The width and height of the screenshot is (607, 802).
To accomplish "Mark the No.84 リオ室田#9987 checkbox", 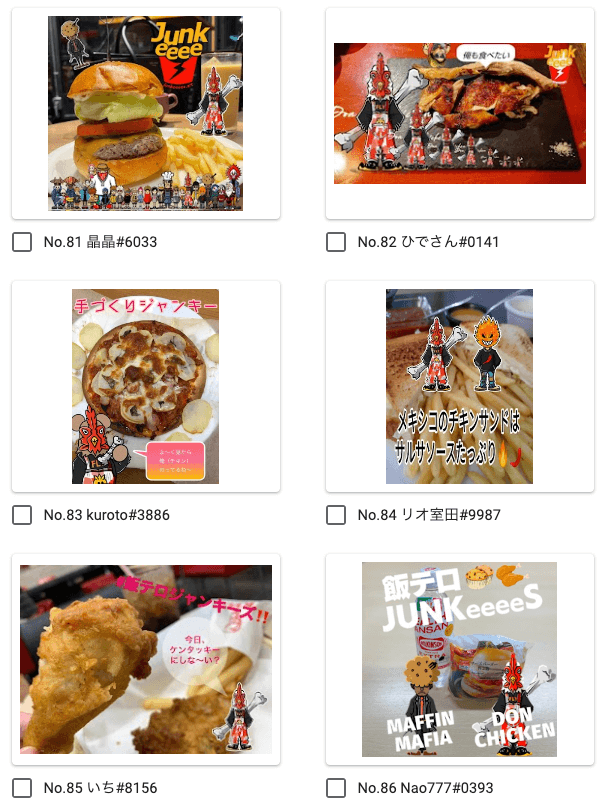I will pos(337,515).
